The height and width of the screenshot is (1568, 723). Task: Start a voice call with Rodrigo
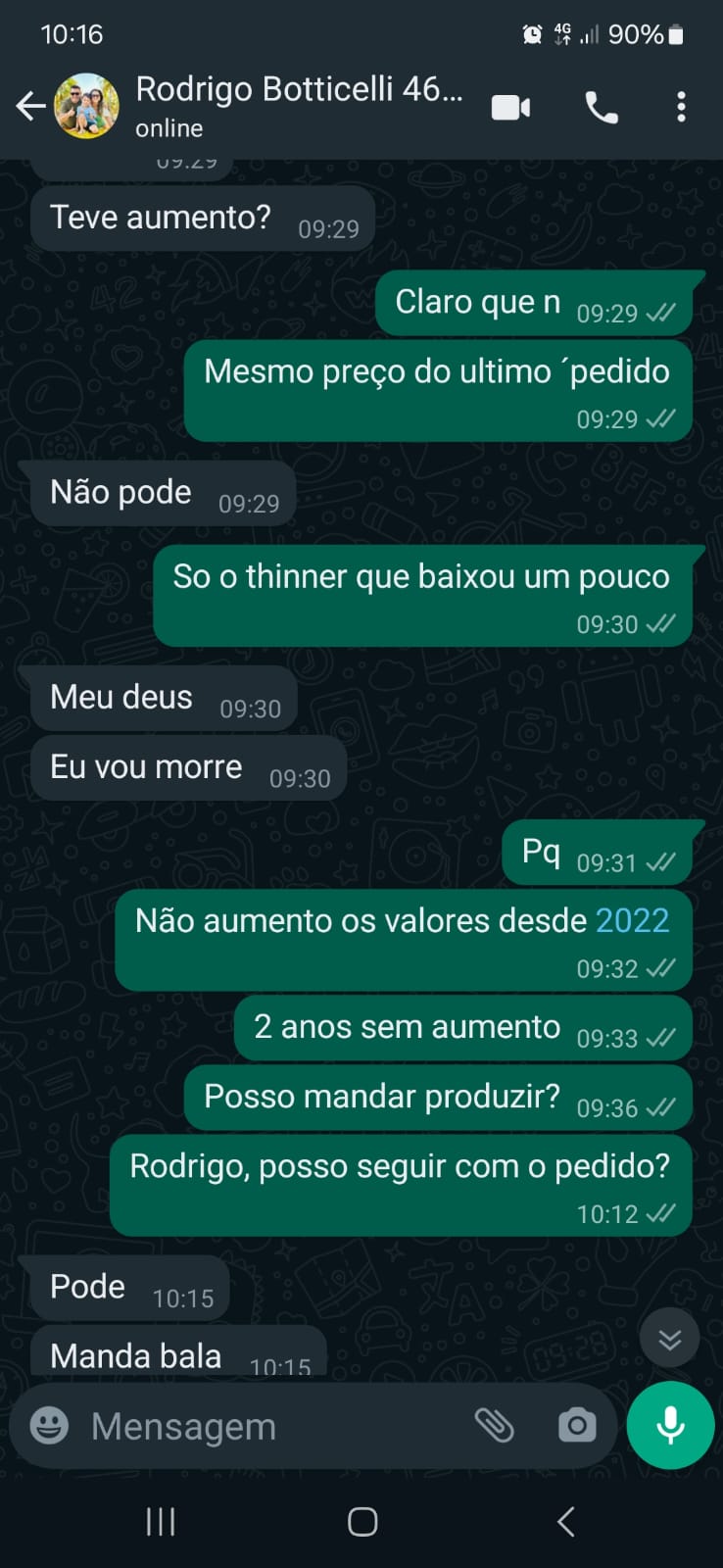pos(601,107)
